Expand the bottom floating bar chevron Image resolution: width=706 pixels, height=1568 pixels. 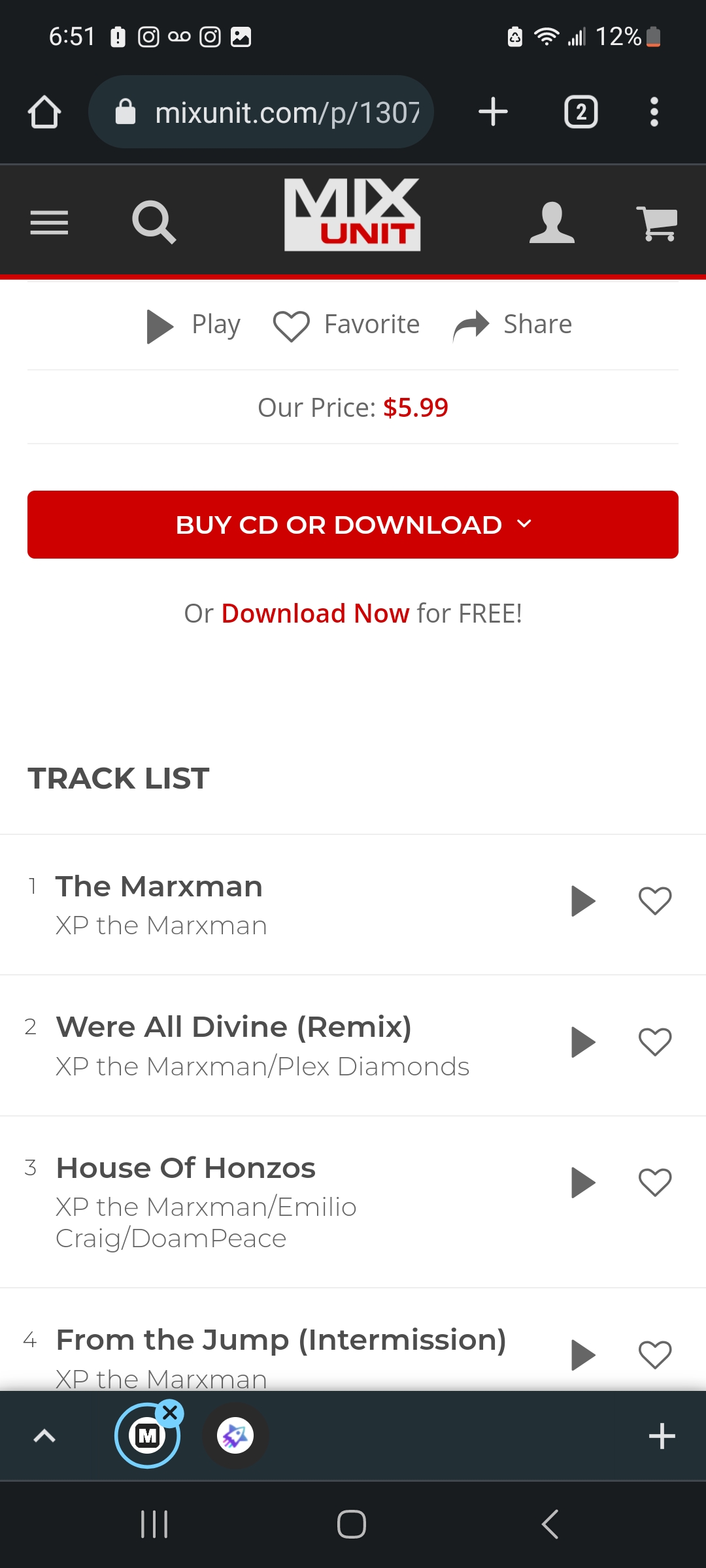pyautogui.click(x=44, y=1435)
